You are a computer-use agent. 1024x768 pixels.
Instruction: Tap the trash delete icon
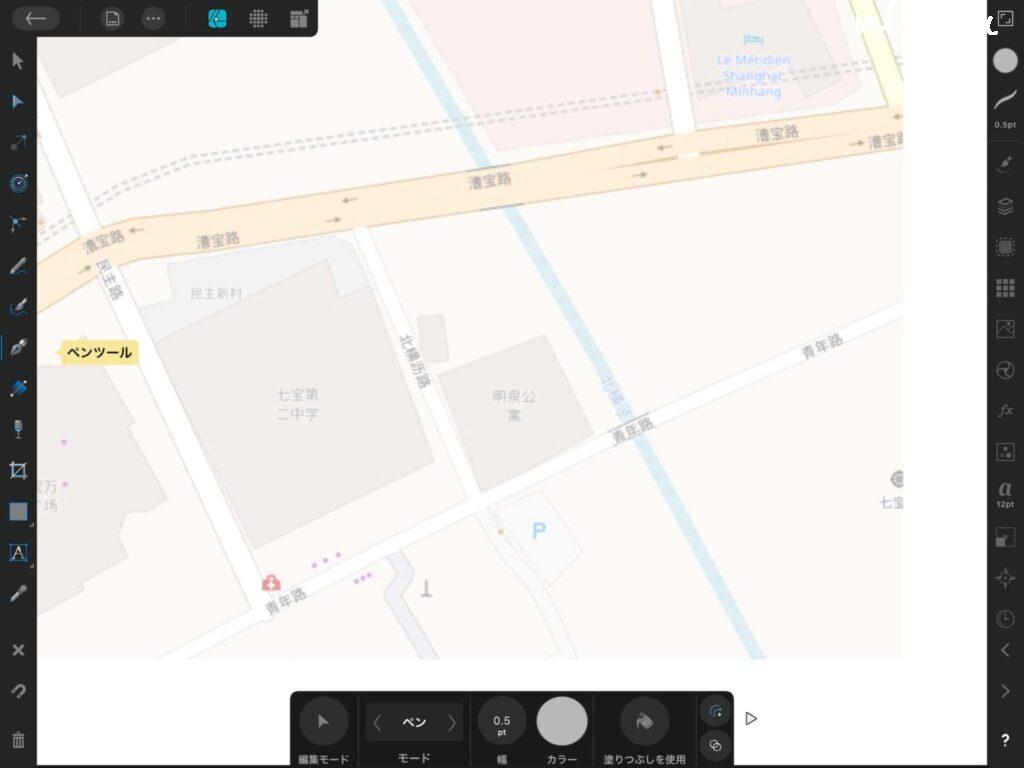pyautogui.click(x=18, y=741)
